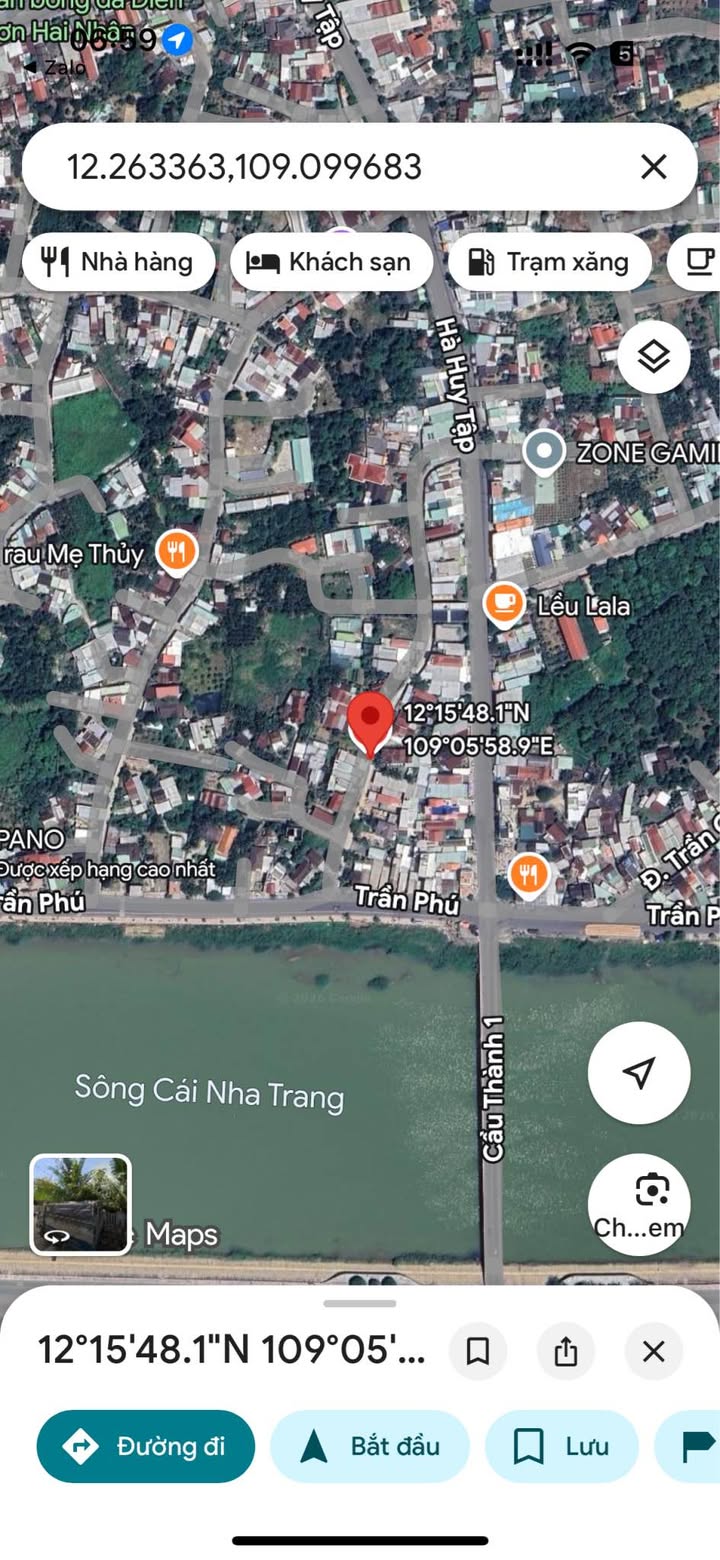Center map on my location
The image size is (720, 1560).
(639, 1073)
